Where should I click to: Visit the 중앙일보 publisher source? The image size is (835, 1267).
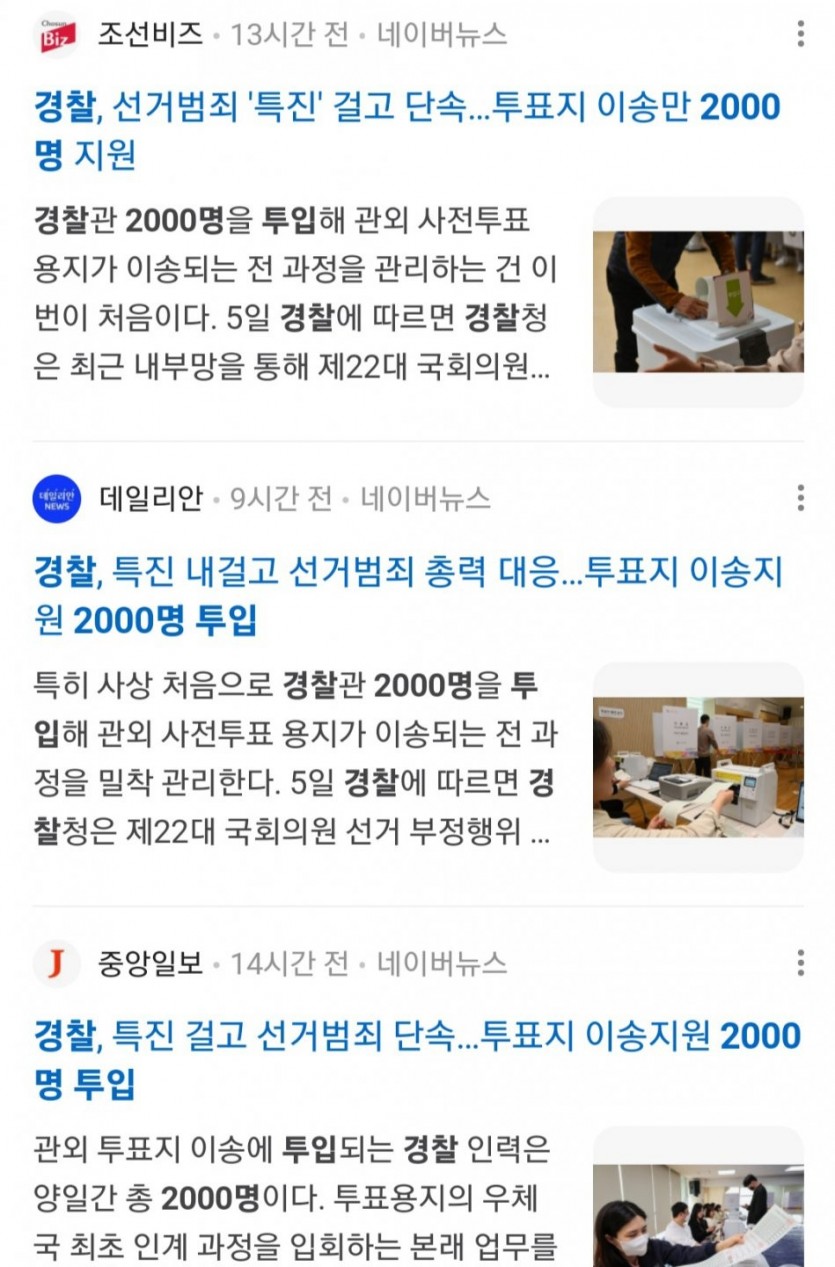point(149,963)
